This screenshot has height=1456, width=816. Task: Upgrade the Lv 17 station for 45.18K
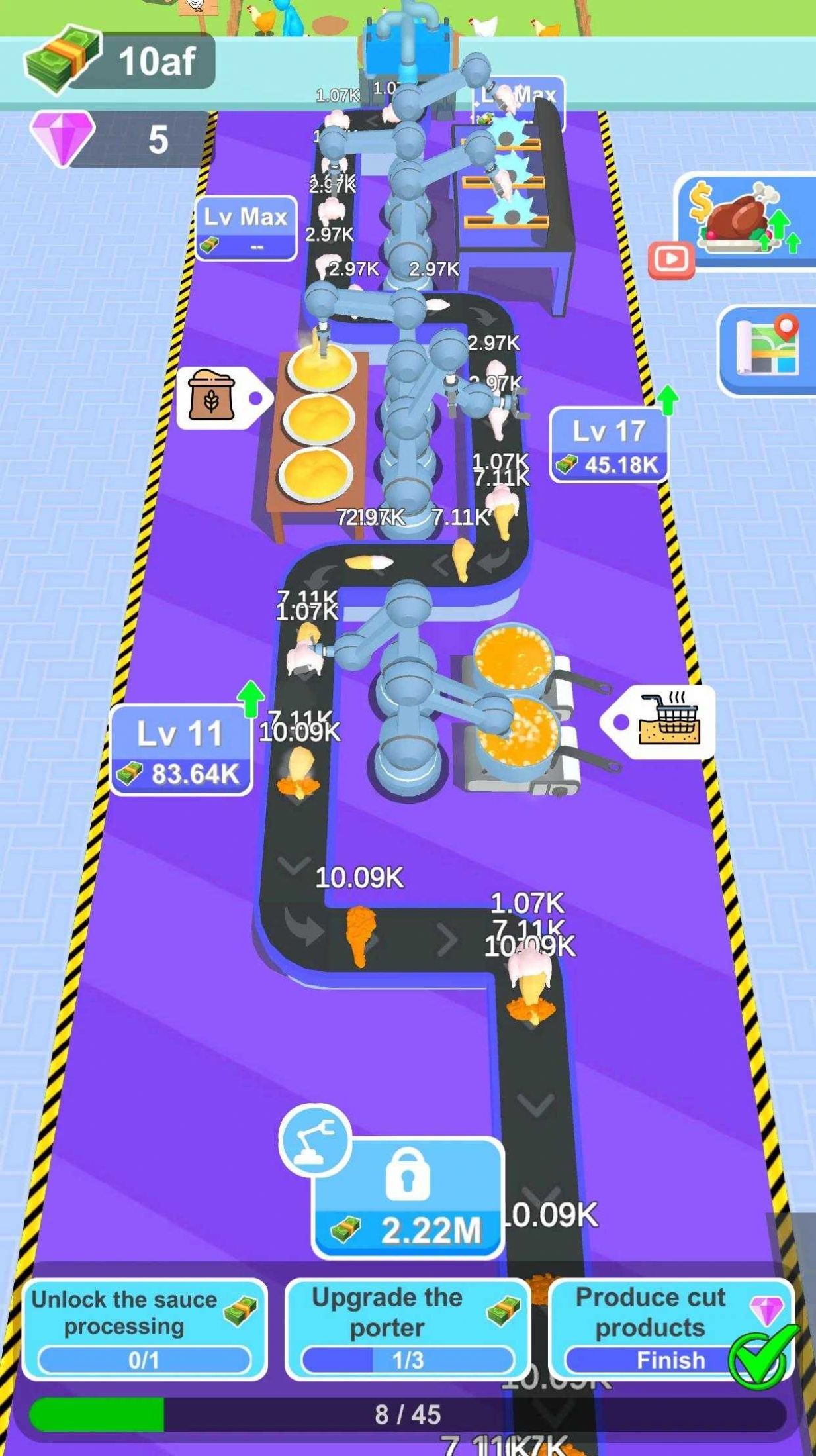(x=608, y=446)
